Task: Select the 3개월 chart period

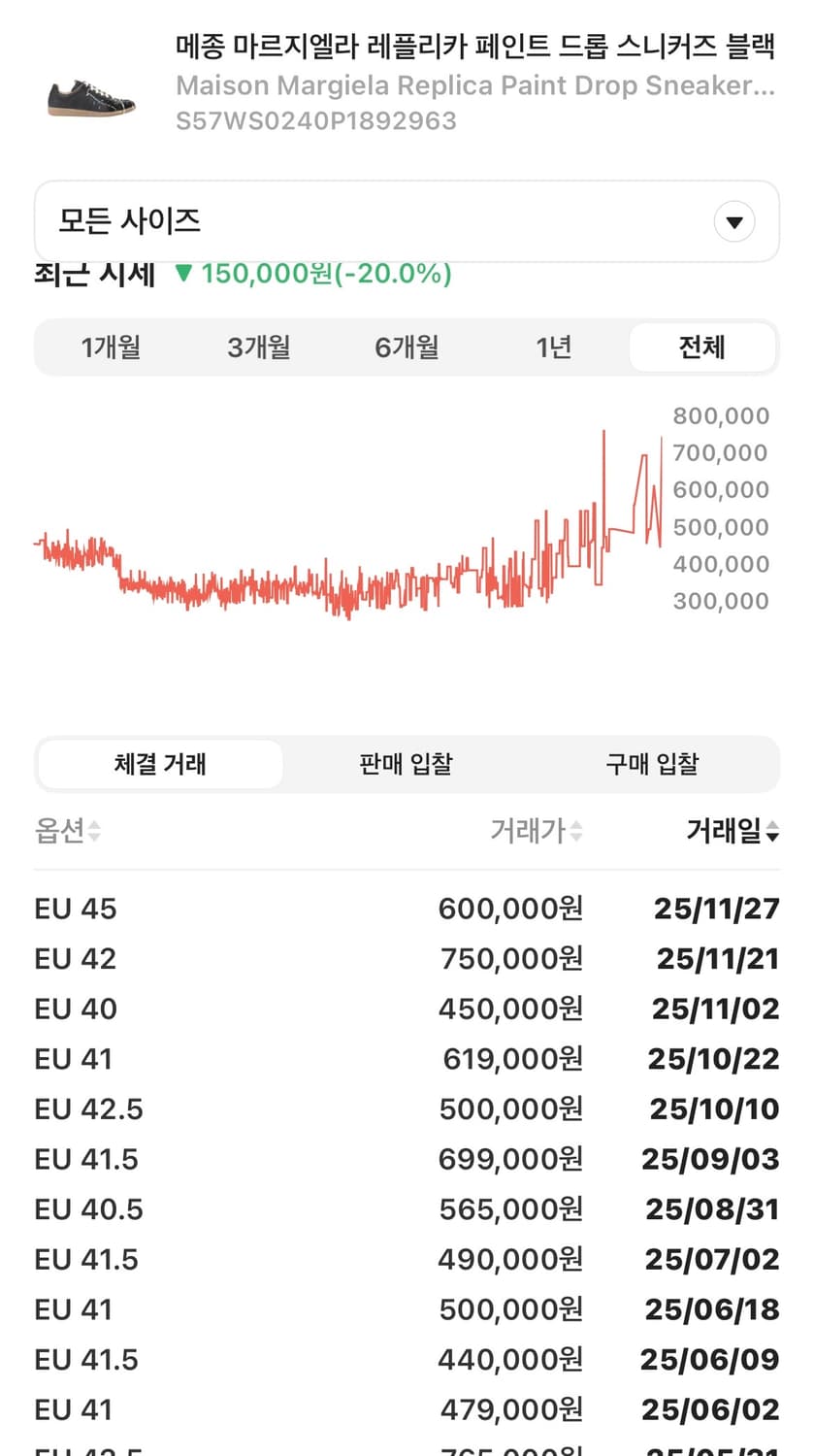Action: (257, 347)
